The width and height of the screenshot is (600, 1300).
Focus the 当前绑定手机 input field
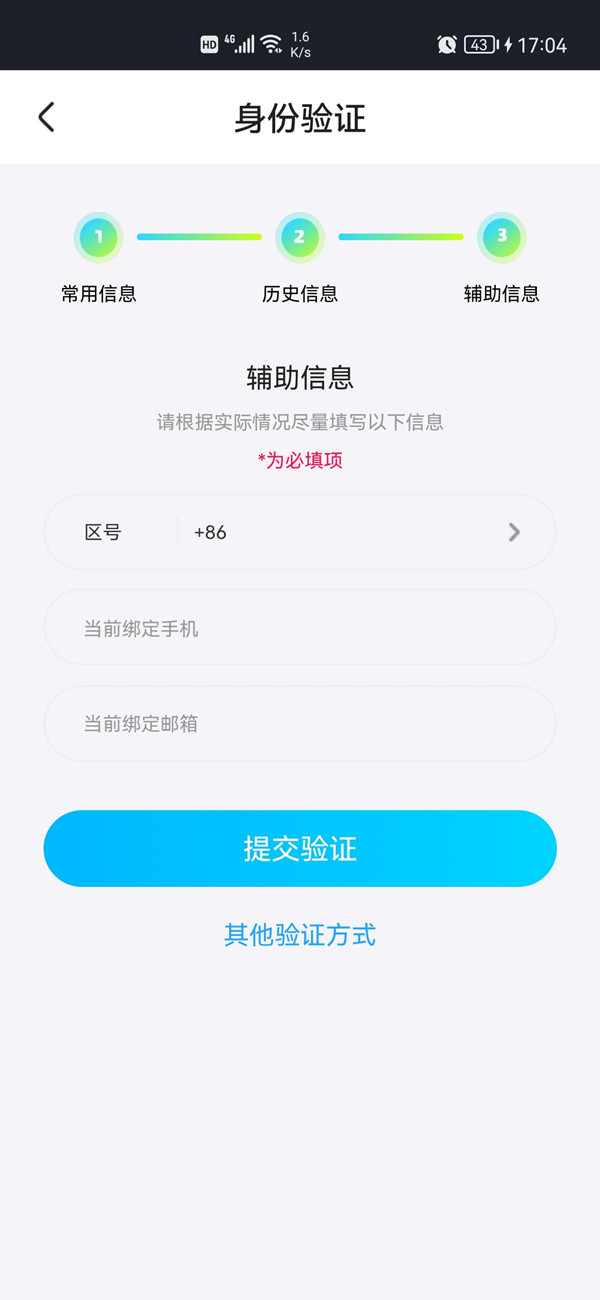300,628
